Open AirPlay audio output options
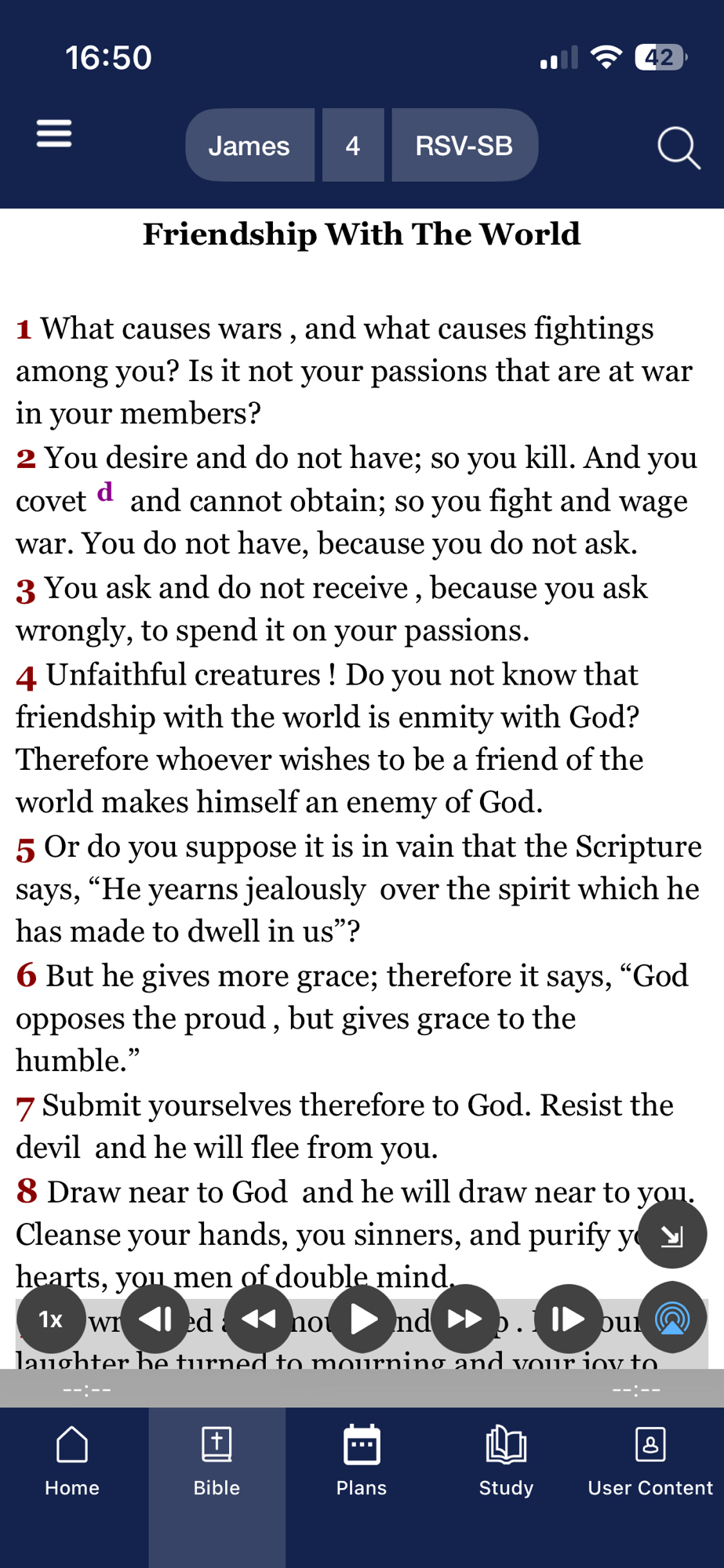 point(672,1319)
